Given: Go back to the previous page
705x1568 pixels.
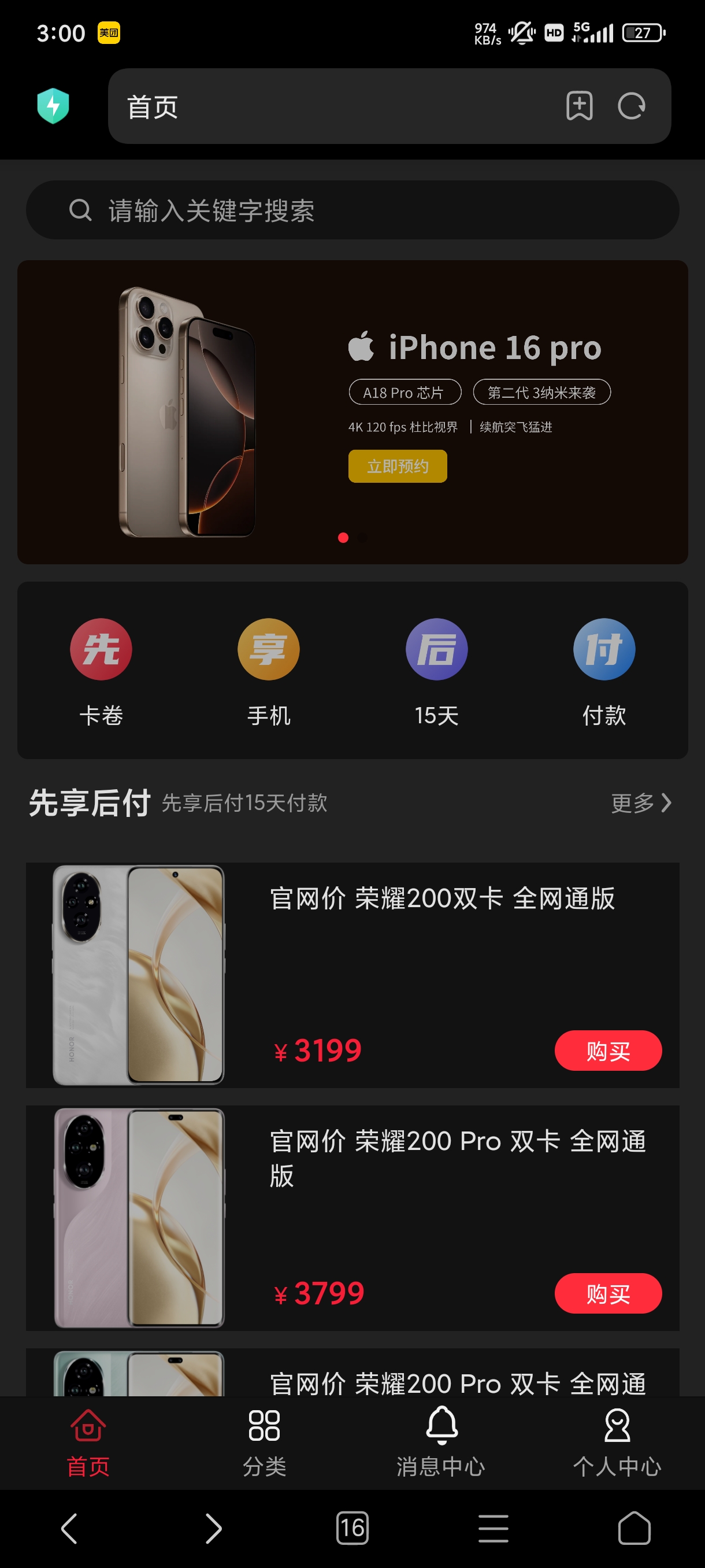Looking at the screenshot, I should coord(69,1529).
